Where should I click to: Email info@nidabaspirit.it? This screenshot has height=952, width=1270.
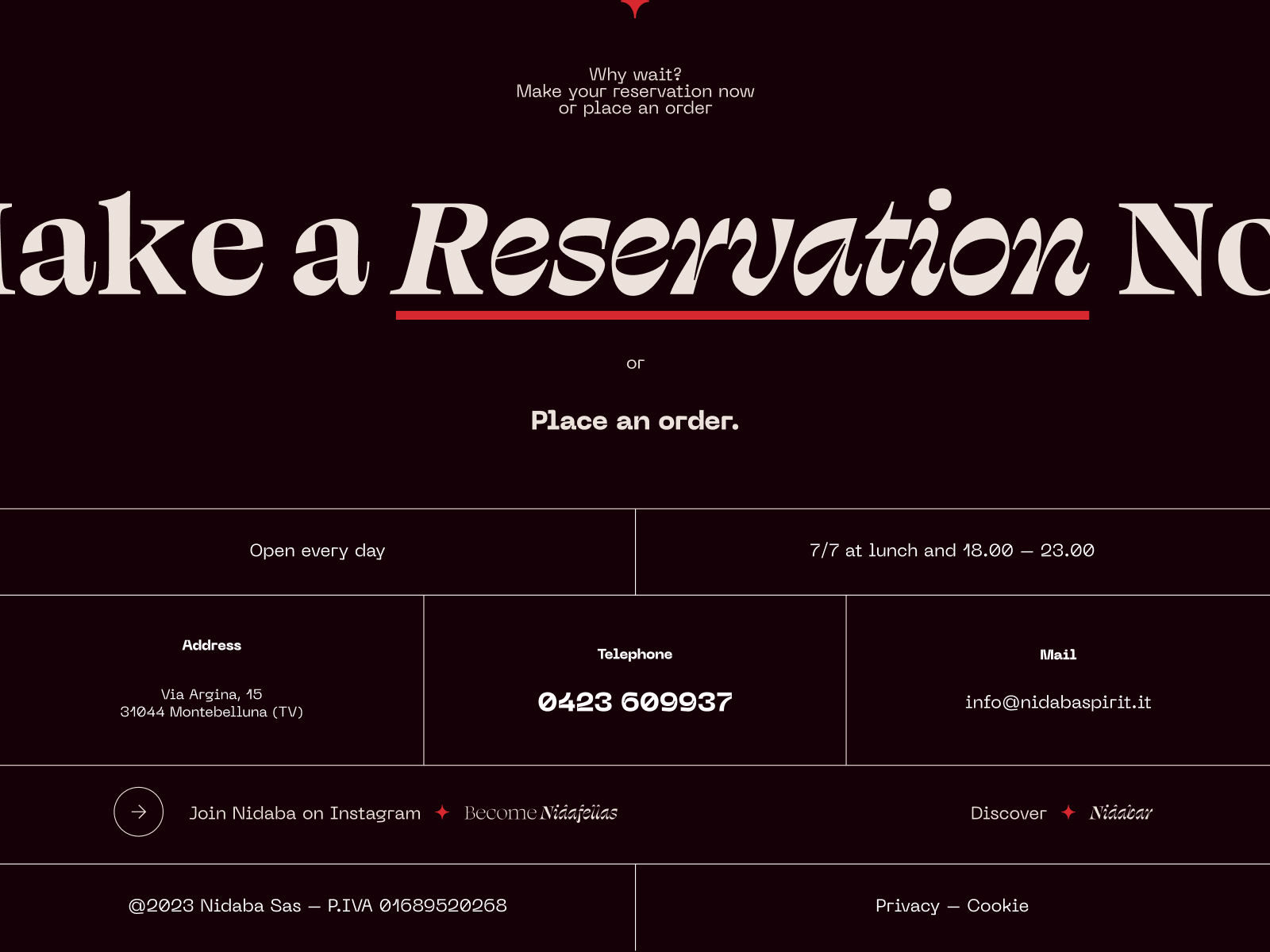[1057, 702]
